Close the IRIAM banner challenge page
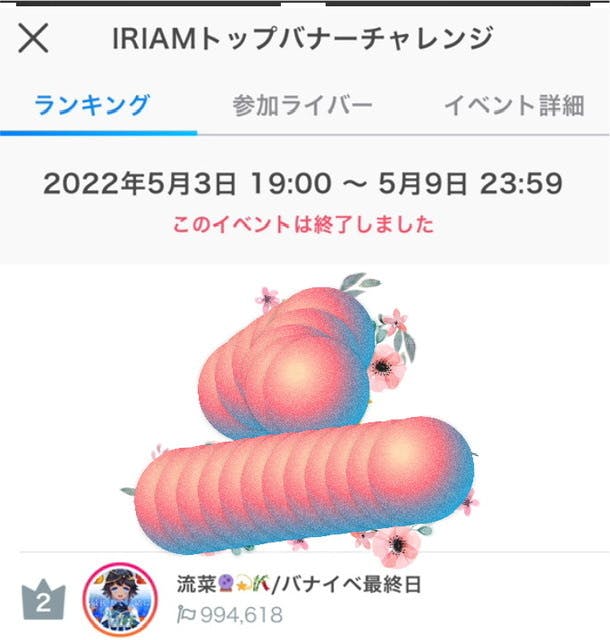The width and height of the screenshot is (610, 640). coord(33,38)
